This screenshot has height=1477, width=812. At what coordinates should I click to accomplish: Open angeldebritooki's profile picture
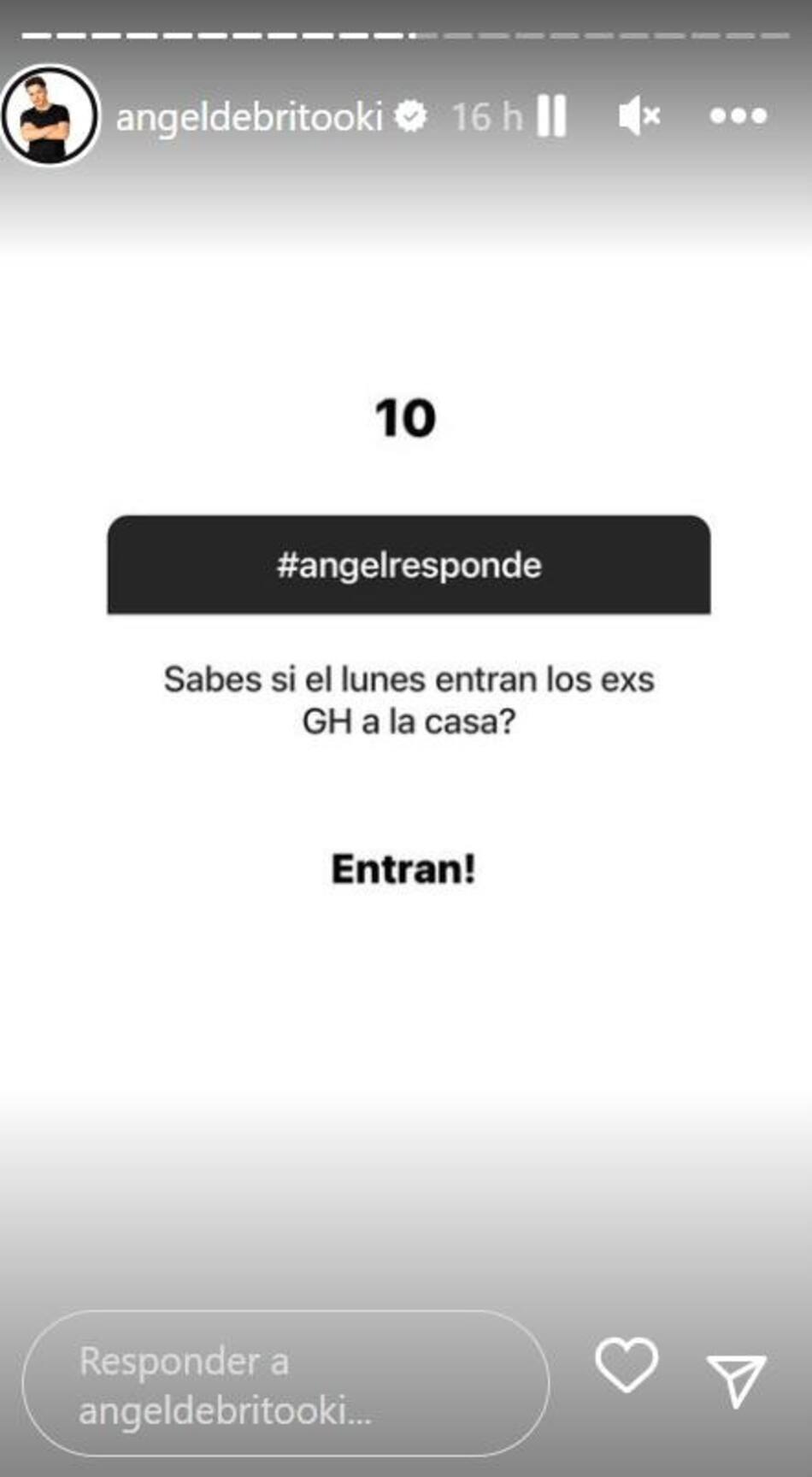pyautogui.click(x=50, y=115)
